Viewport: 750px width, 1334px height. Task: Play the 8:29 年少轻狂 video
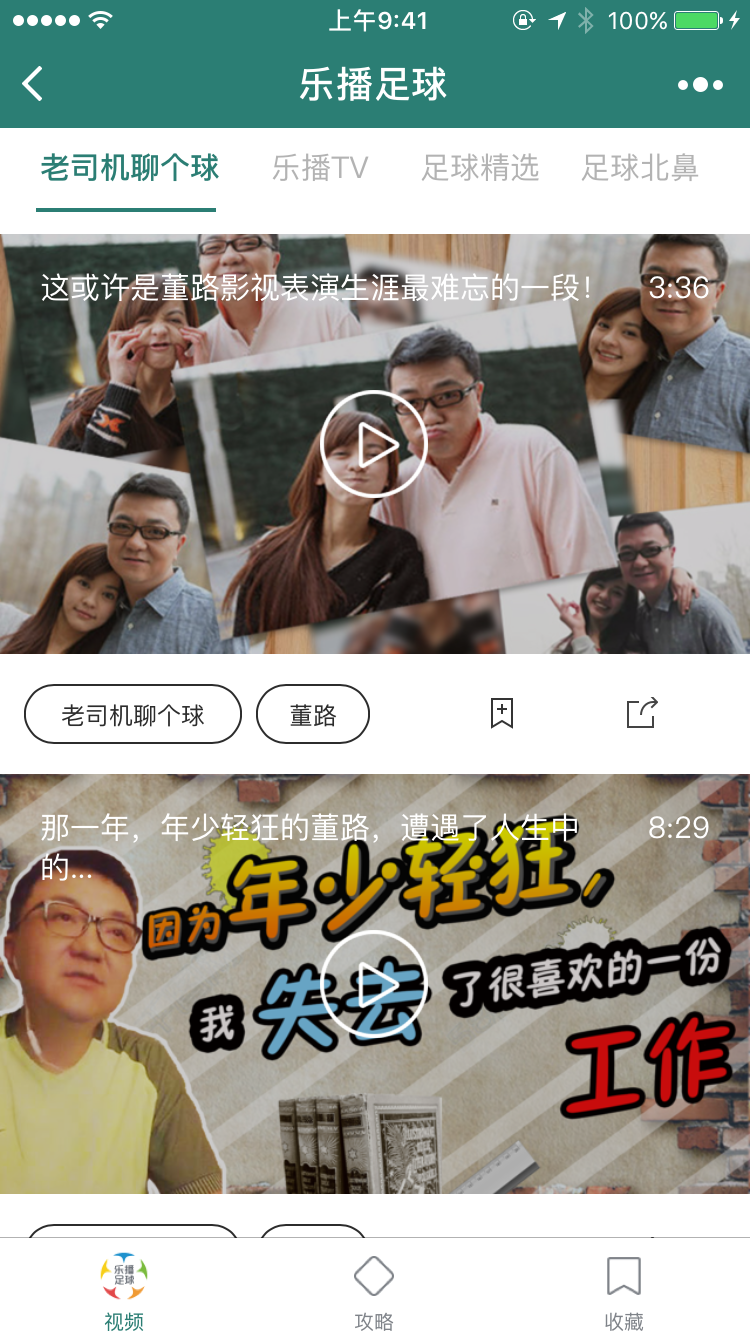pyautogui.click(x=374, y=984)
